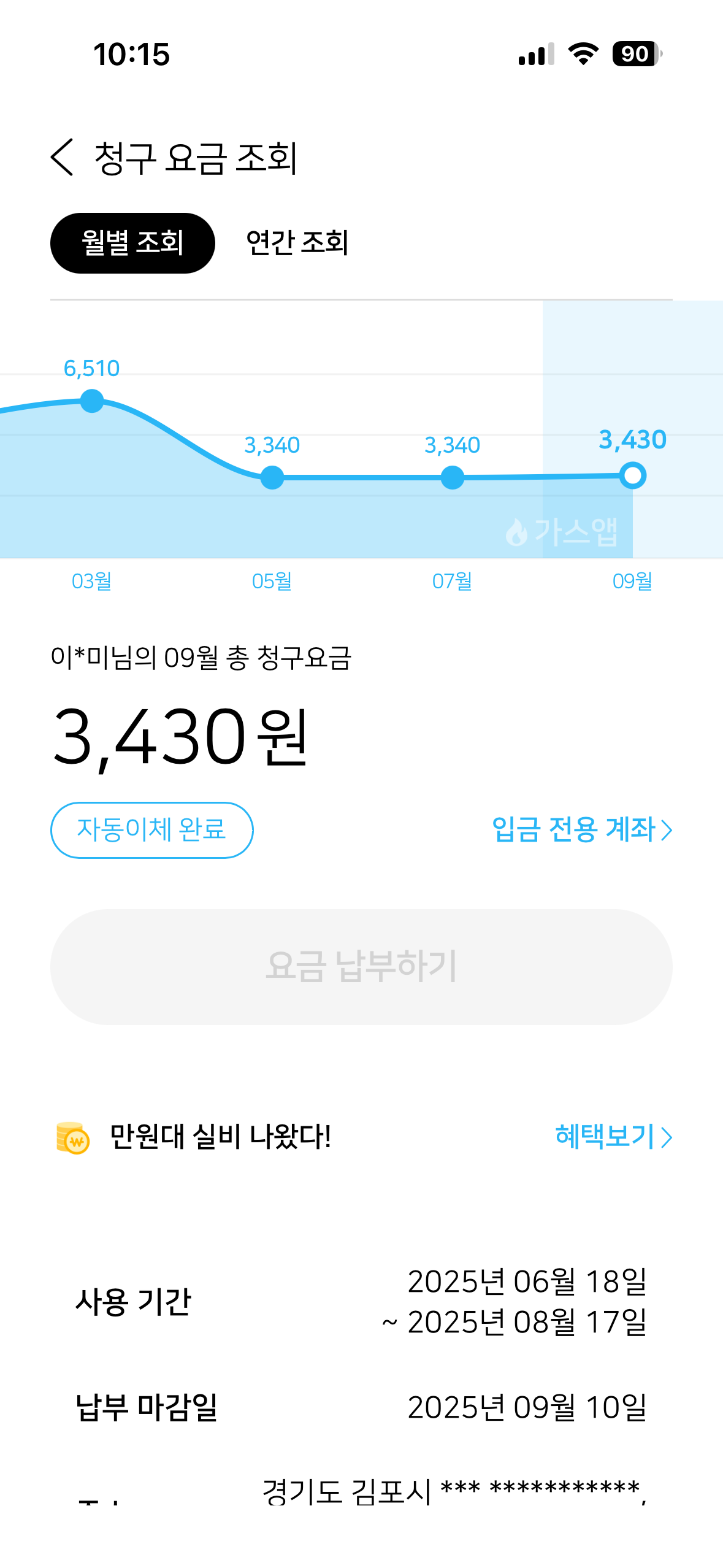723x1568 pixels.
Task: Select the 07월 point on the chart
Action: click(x=453, y=477)
